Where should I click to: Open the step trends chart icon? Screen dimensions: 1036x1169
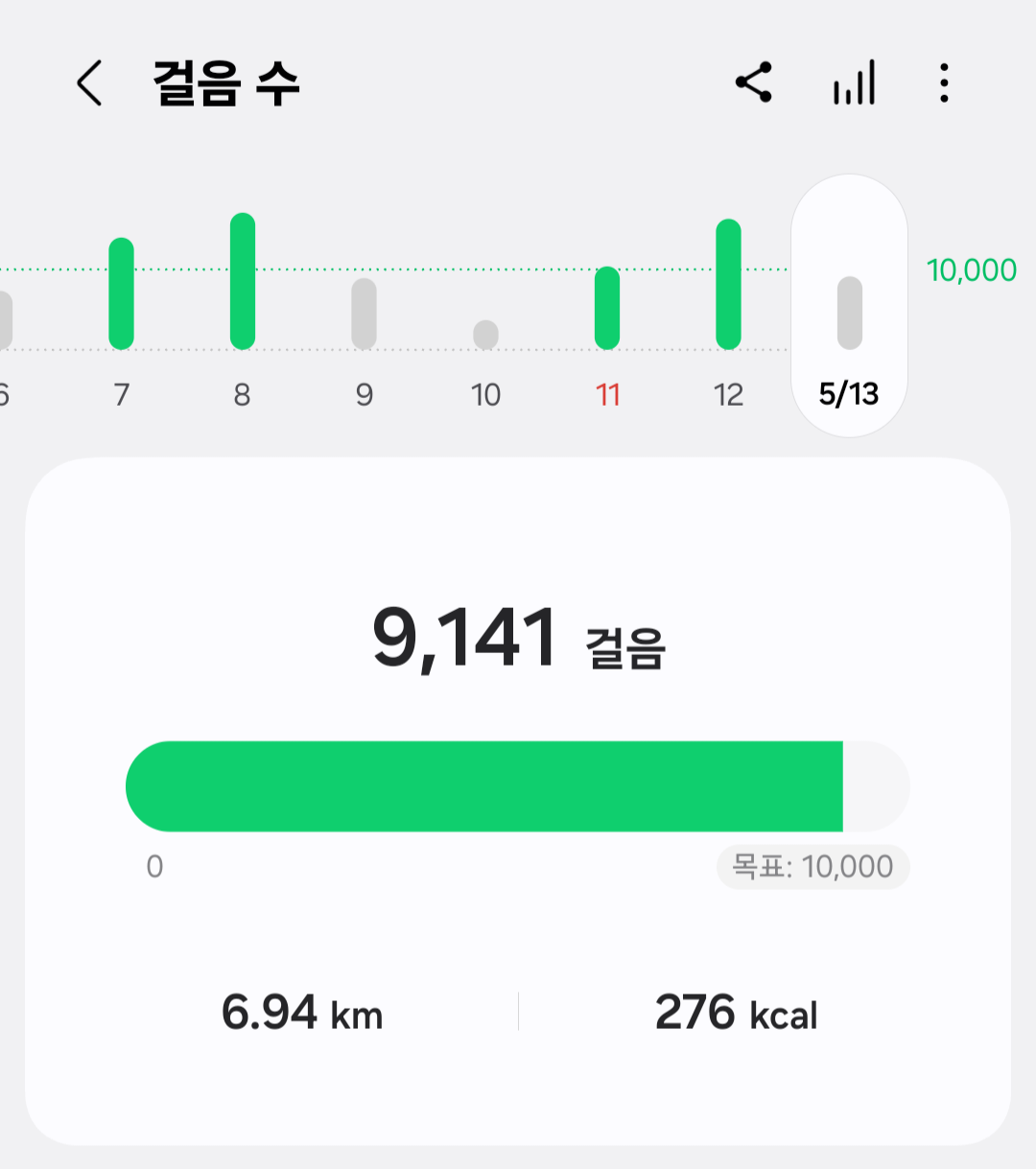tap(854, 82)
